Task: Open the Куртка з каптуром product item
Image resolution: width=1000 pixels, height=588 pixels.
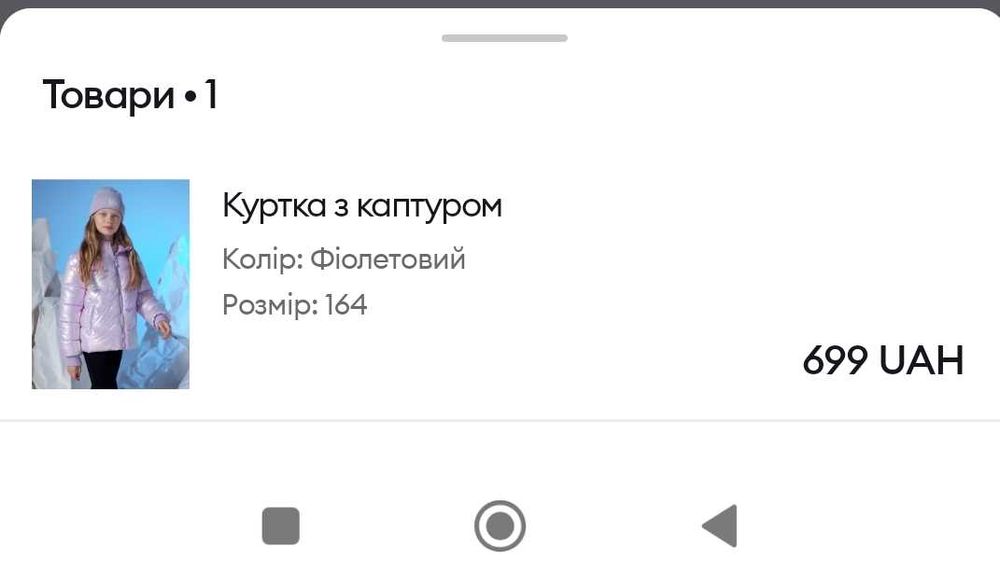Action: point(361,207)
